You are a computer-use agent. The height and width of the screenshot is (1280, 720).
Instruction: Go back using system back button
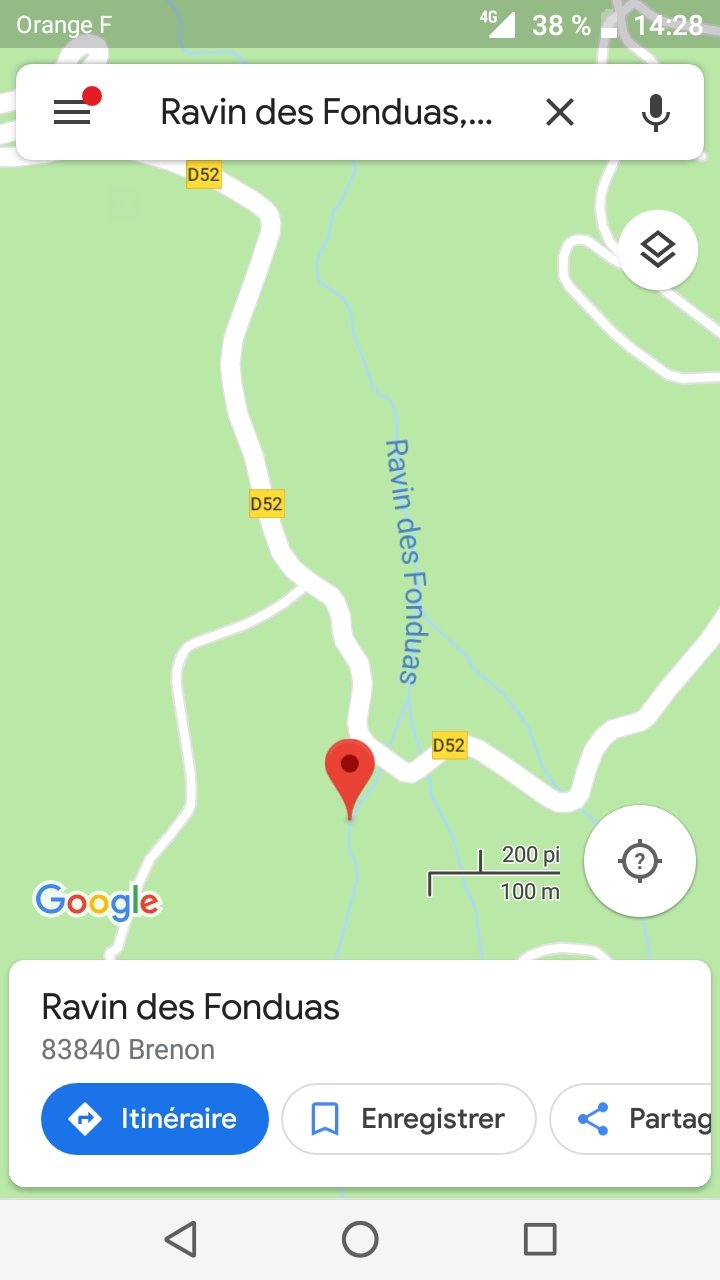[x=180, y=1240]
